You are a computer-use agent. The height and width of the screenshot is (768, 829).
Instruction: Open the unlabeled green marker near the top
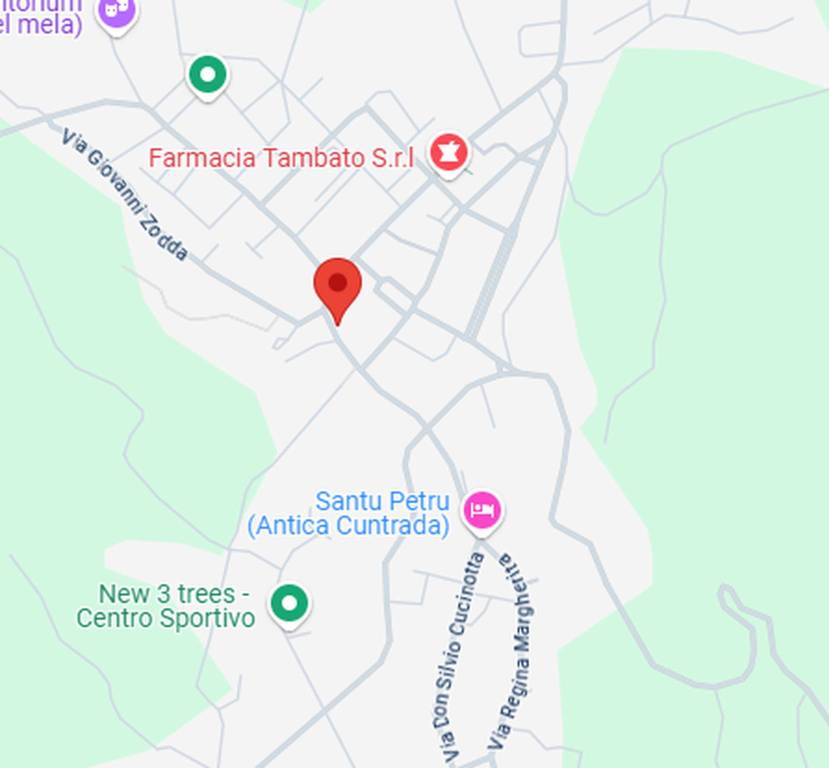click(207, 74)
